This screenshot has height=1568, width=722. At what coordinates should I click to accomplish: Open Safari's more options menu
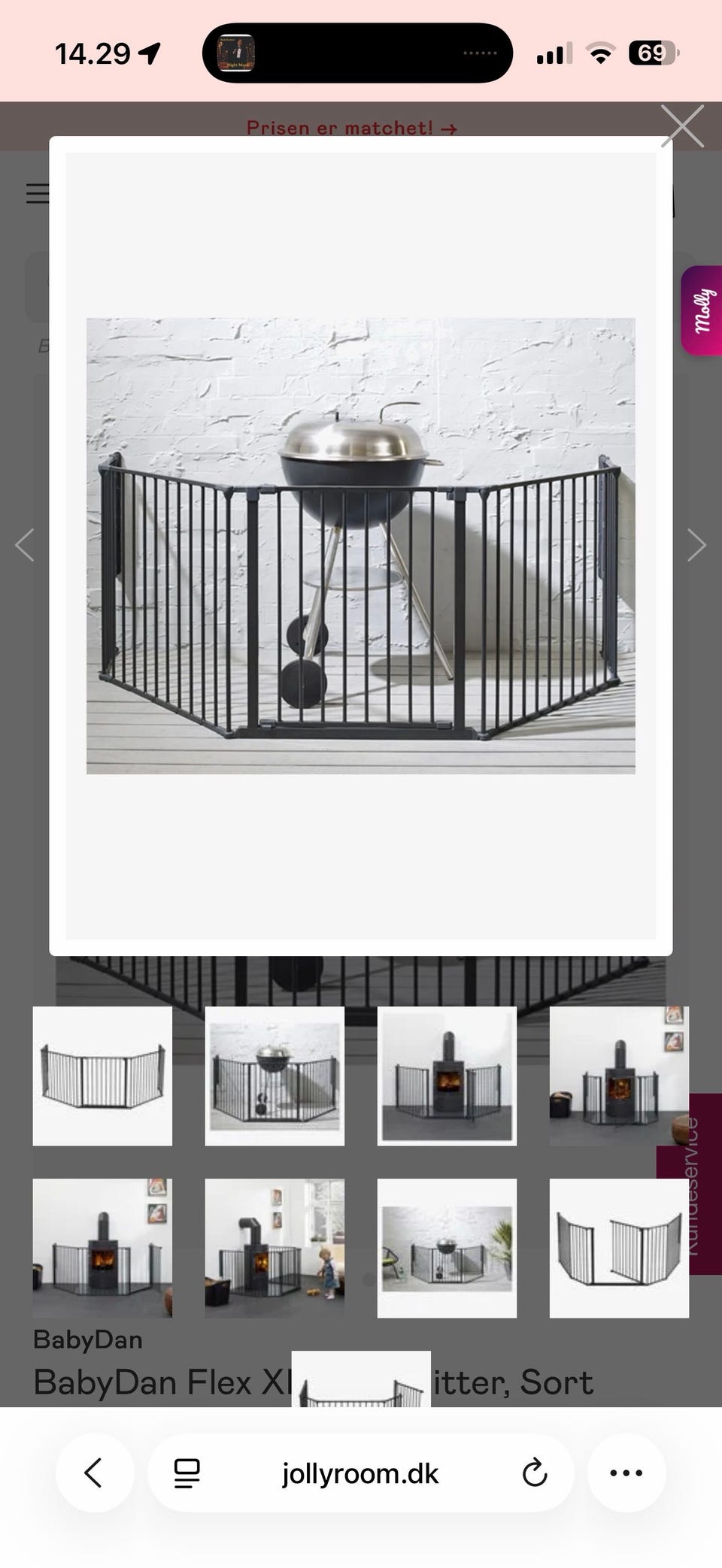pos(626,1473)
